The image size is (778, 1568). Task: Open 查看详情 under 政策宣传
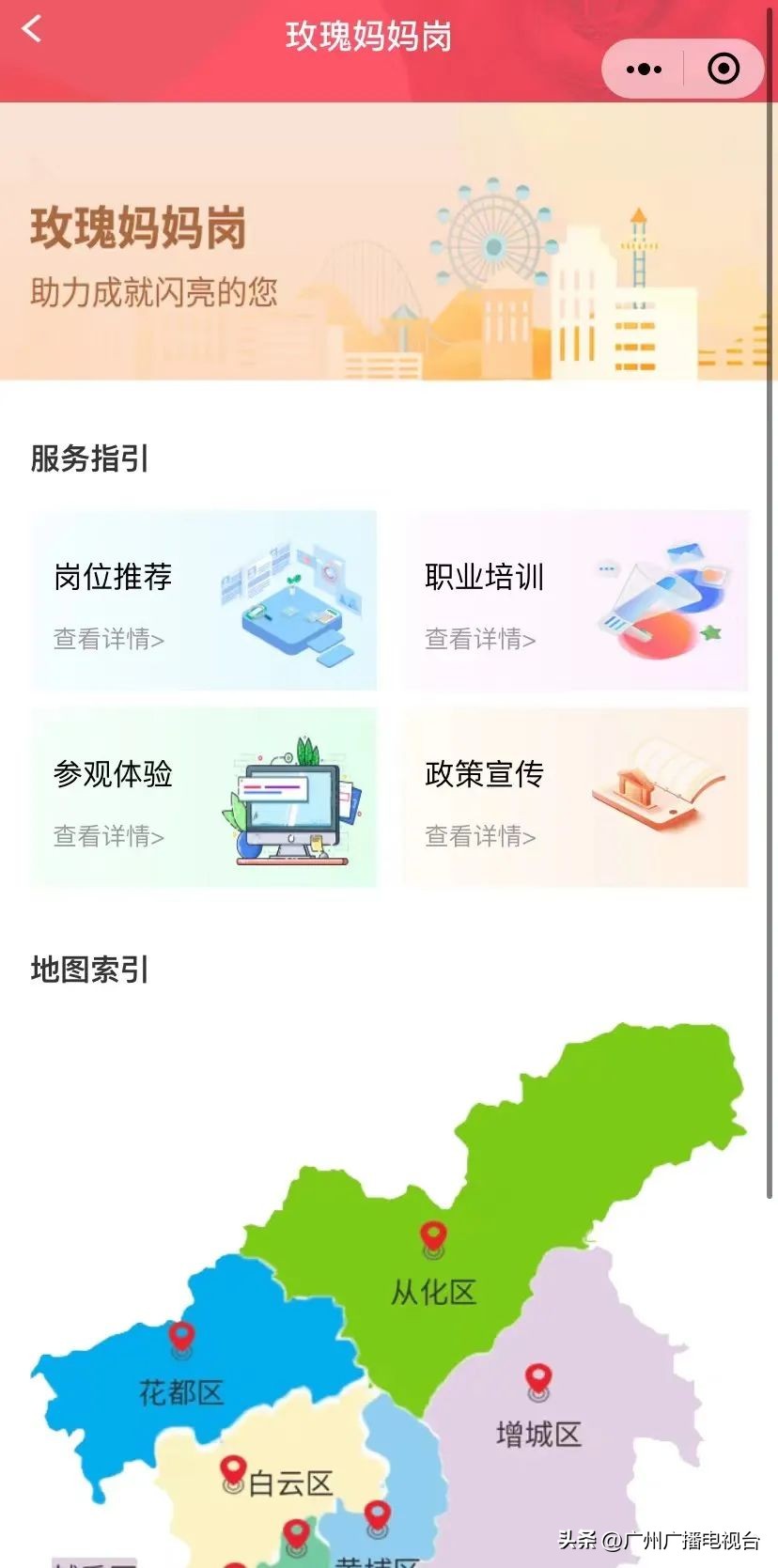(480, 837)
